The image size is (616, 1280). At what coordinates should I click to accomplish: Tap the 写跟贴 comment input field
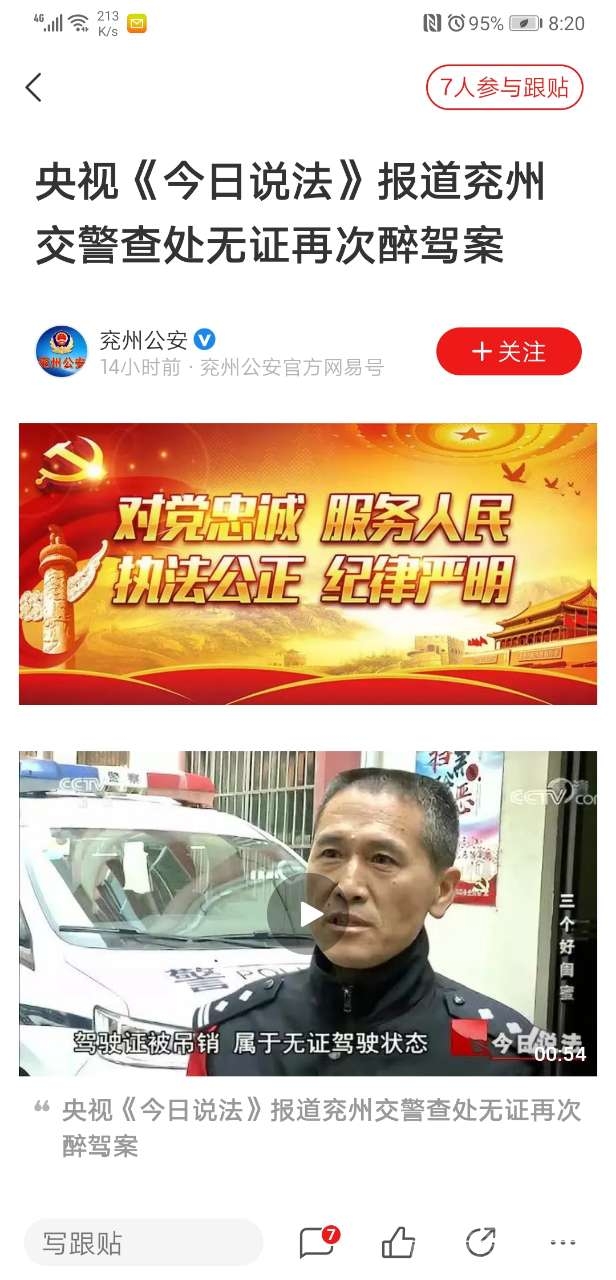(x=143, y=1243)
